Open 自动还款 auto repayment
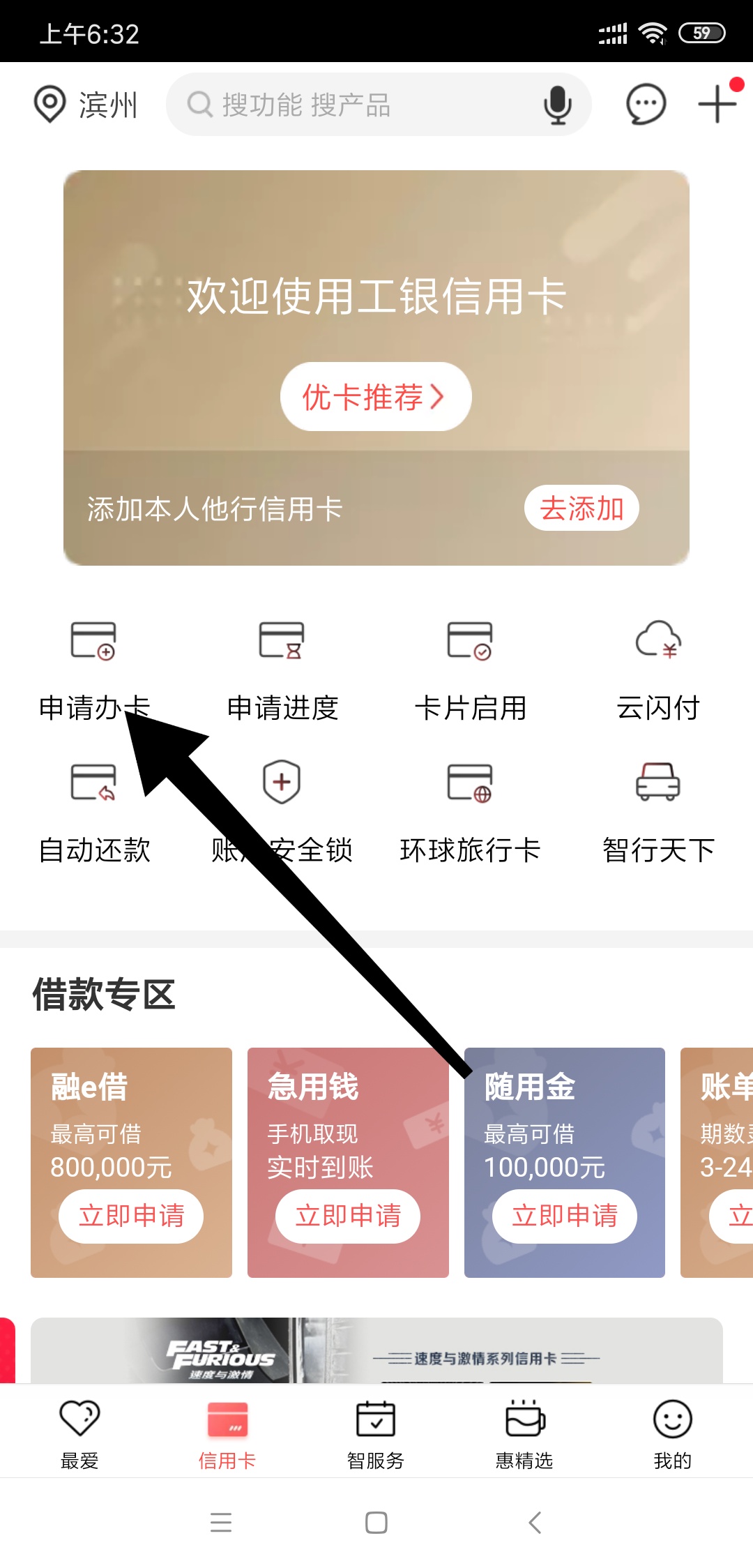 [94, 813]
